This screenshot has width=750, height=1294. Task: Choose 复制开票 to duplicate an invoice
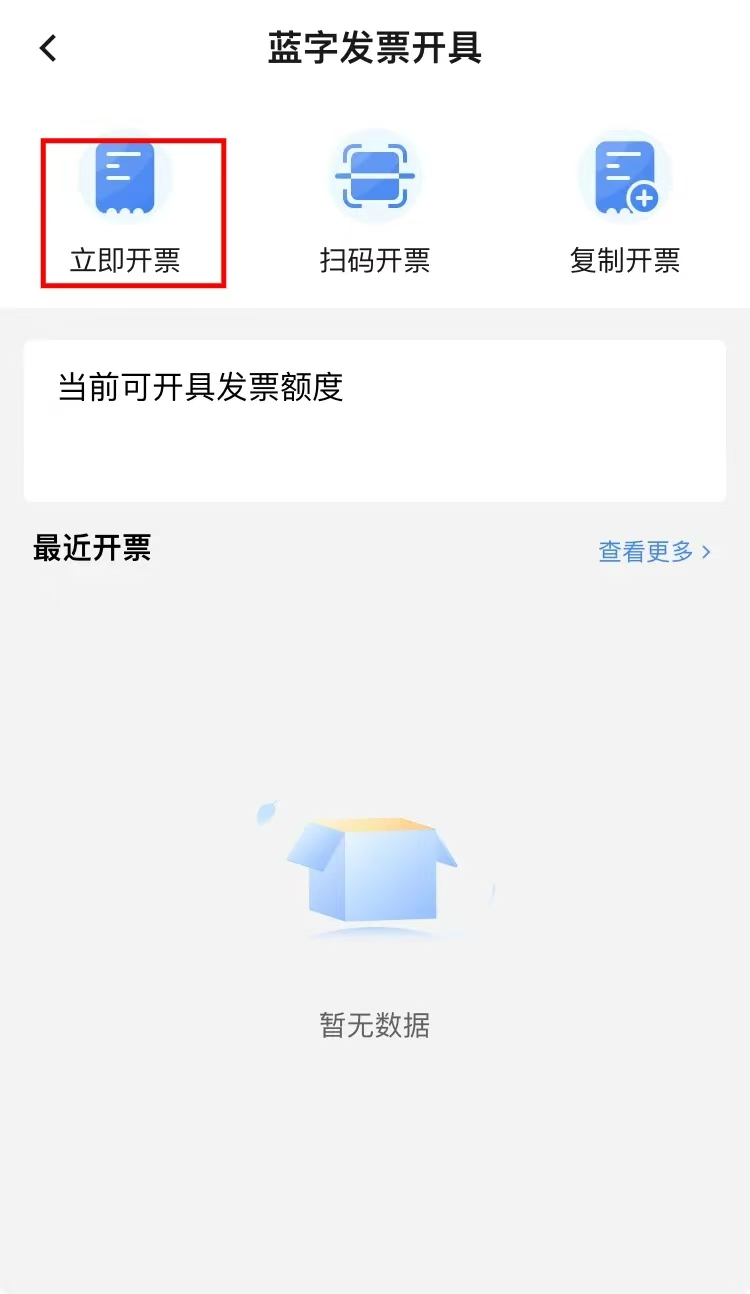[x=625, y=262]
